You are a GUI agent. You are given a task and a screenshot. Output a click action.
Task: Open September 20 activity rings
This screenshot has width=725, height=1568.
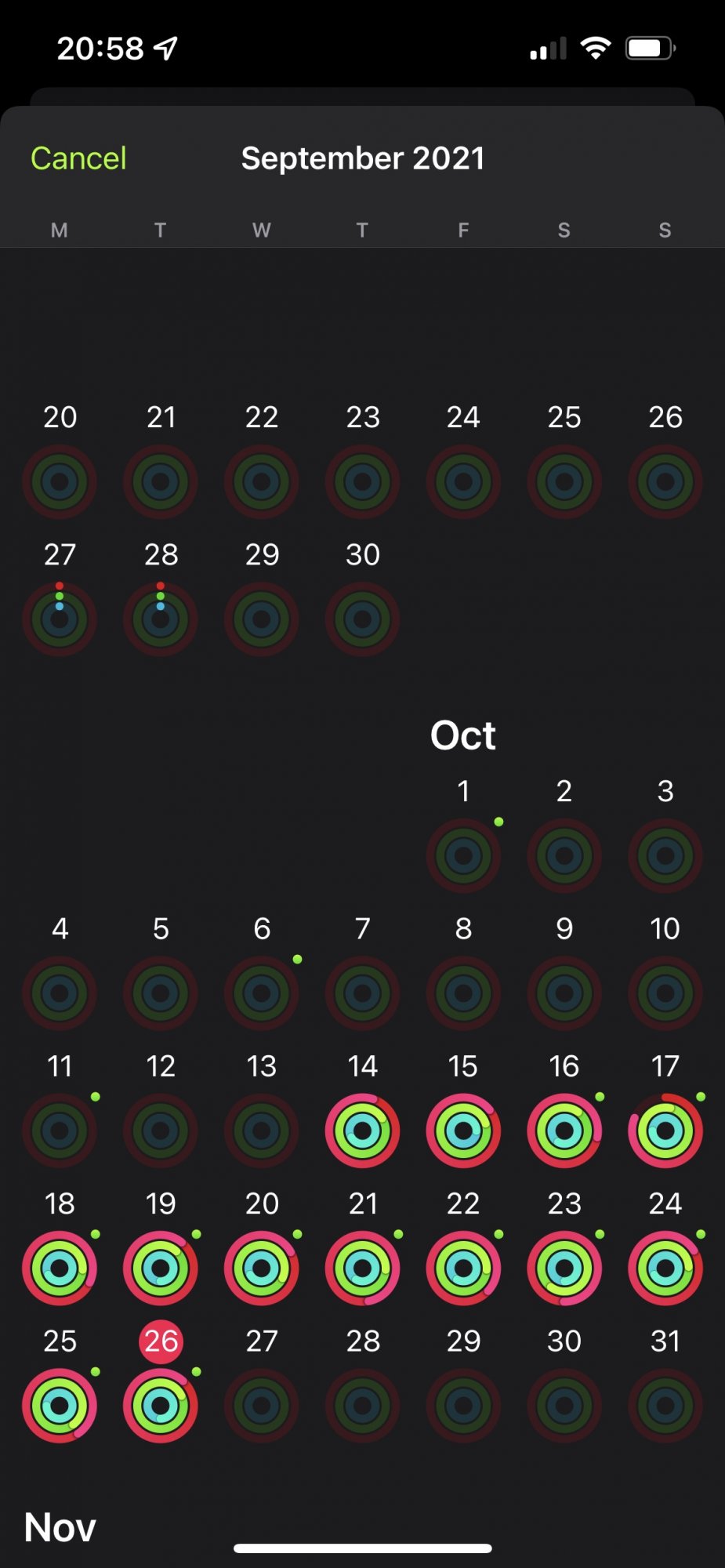(x=60, y=459)
